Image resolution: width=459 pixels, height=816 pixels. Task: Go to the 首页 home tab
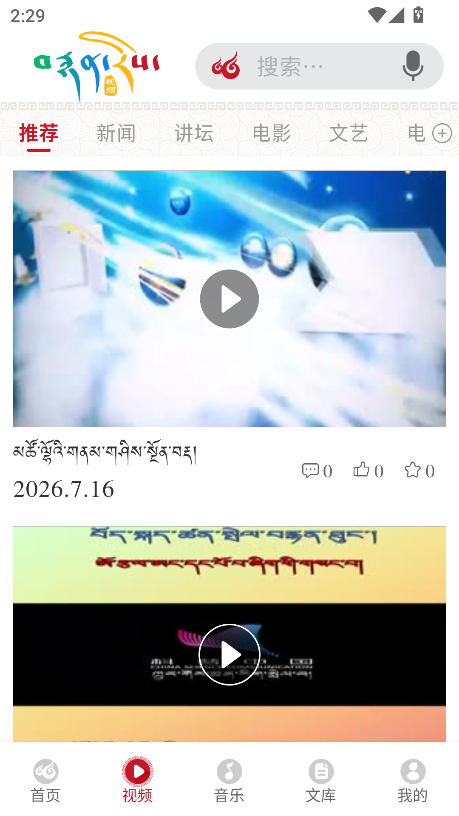(x=46, y=781)
